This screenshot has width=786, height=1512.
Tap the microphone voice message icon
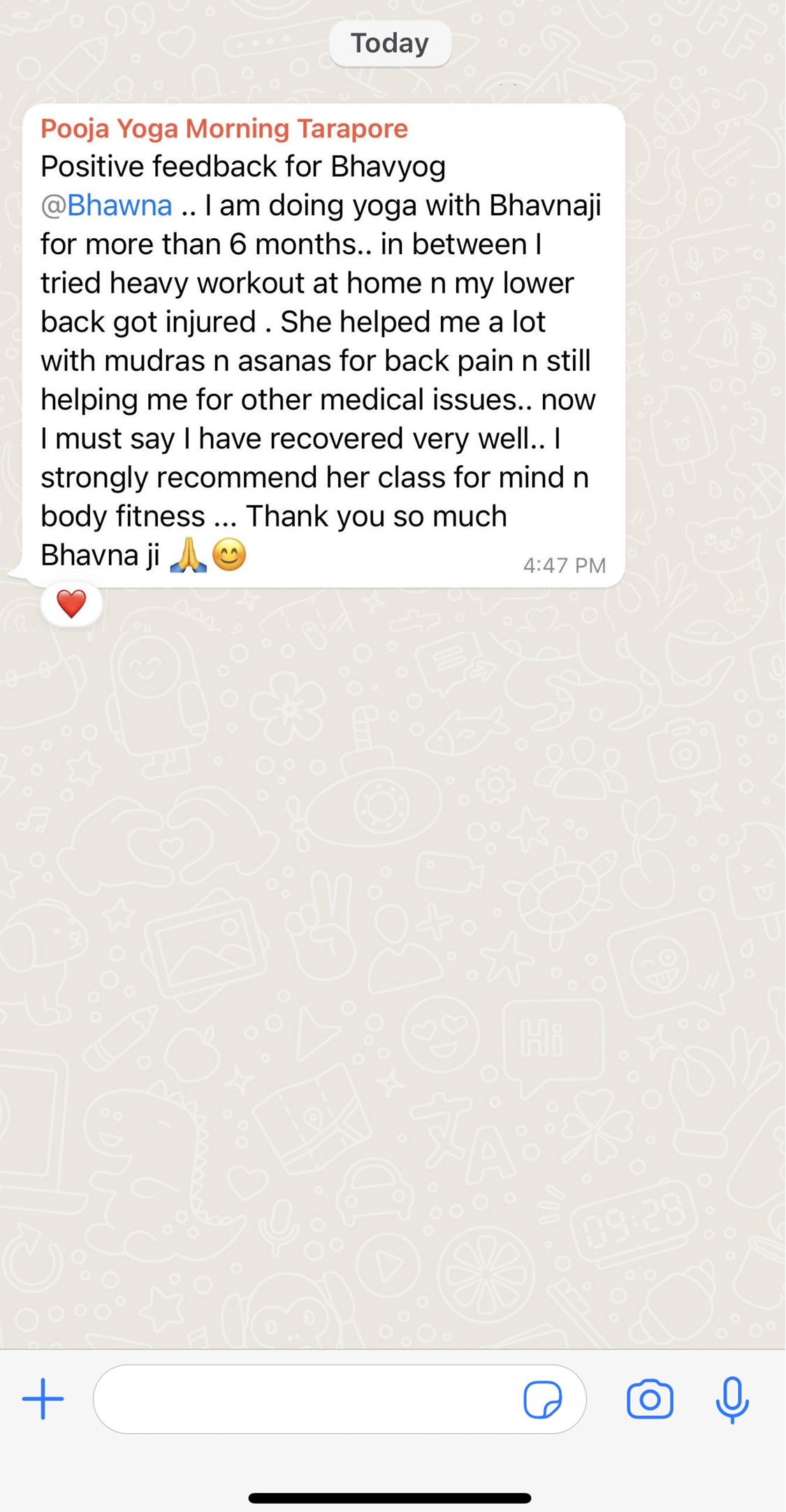[732, 1399]
